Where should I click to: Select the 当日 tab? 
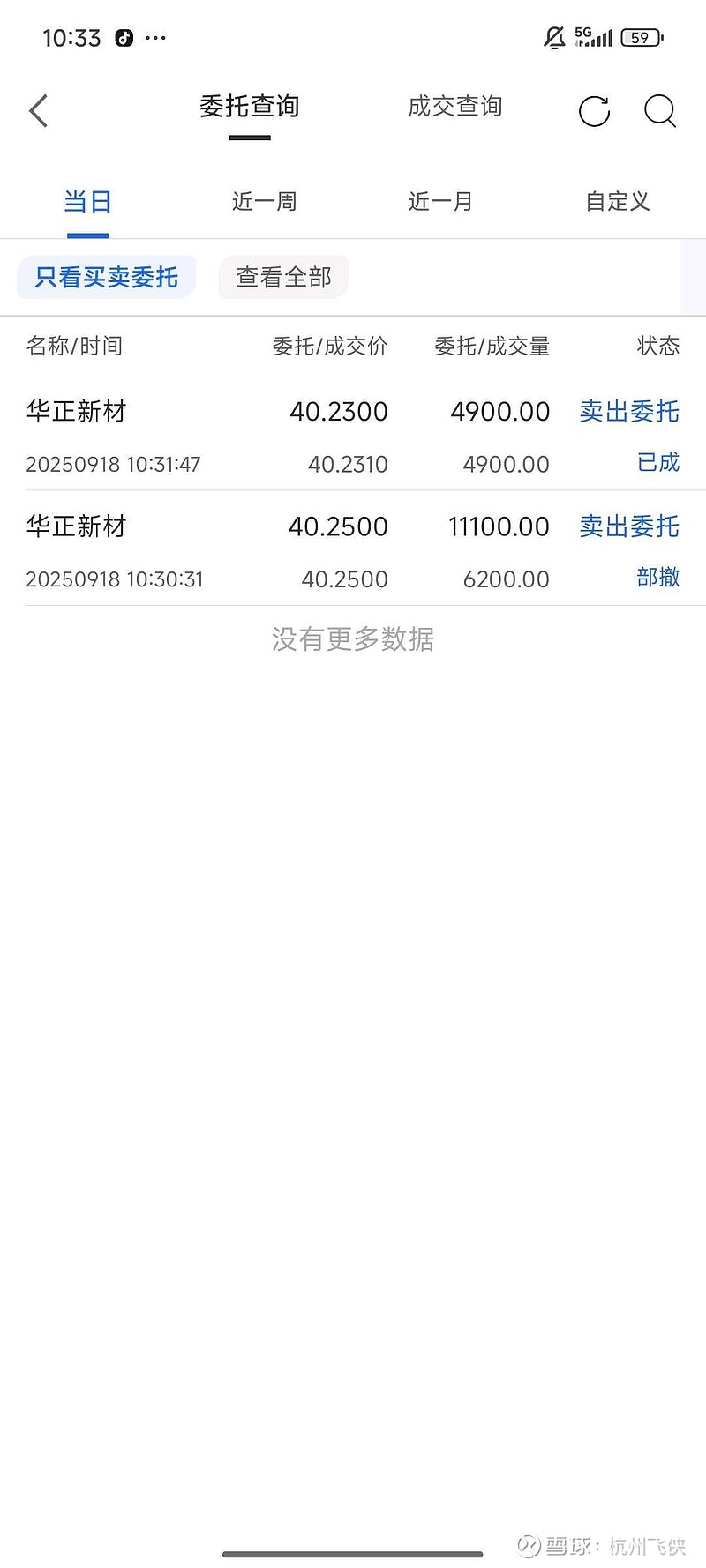tap(87, 202)
